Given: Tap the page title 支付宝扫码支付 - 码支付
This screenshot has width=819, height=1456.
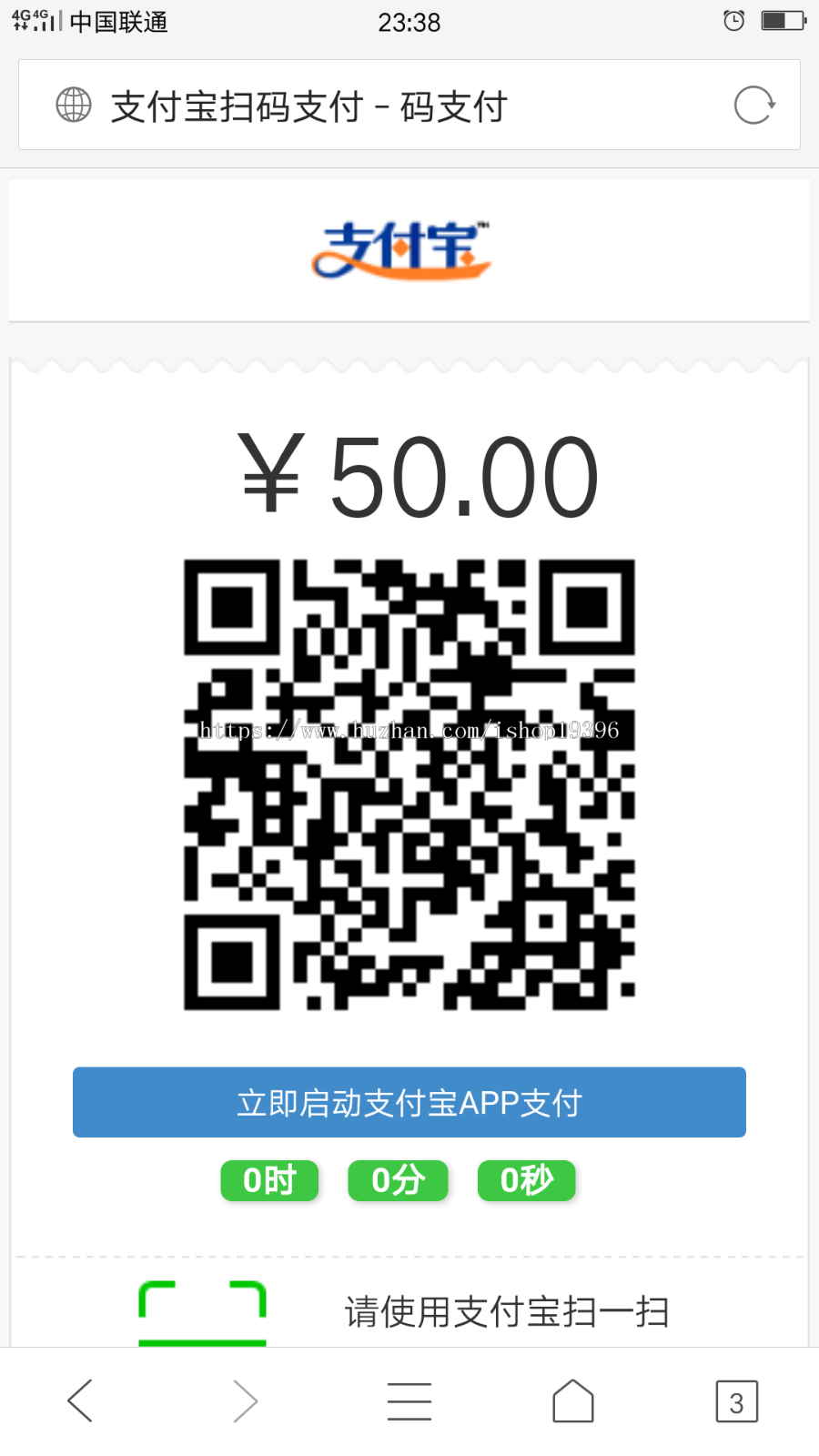Looking at the screenshot, I should tap(308, 106).
